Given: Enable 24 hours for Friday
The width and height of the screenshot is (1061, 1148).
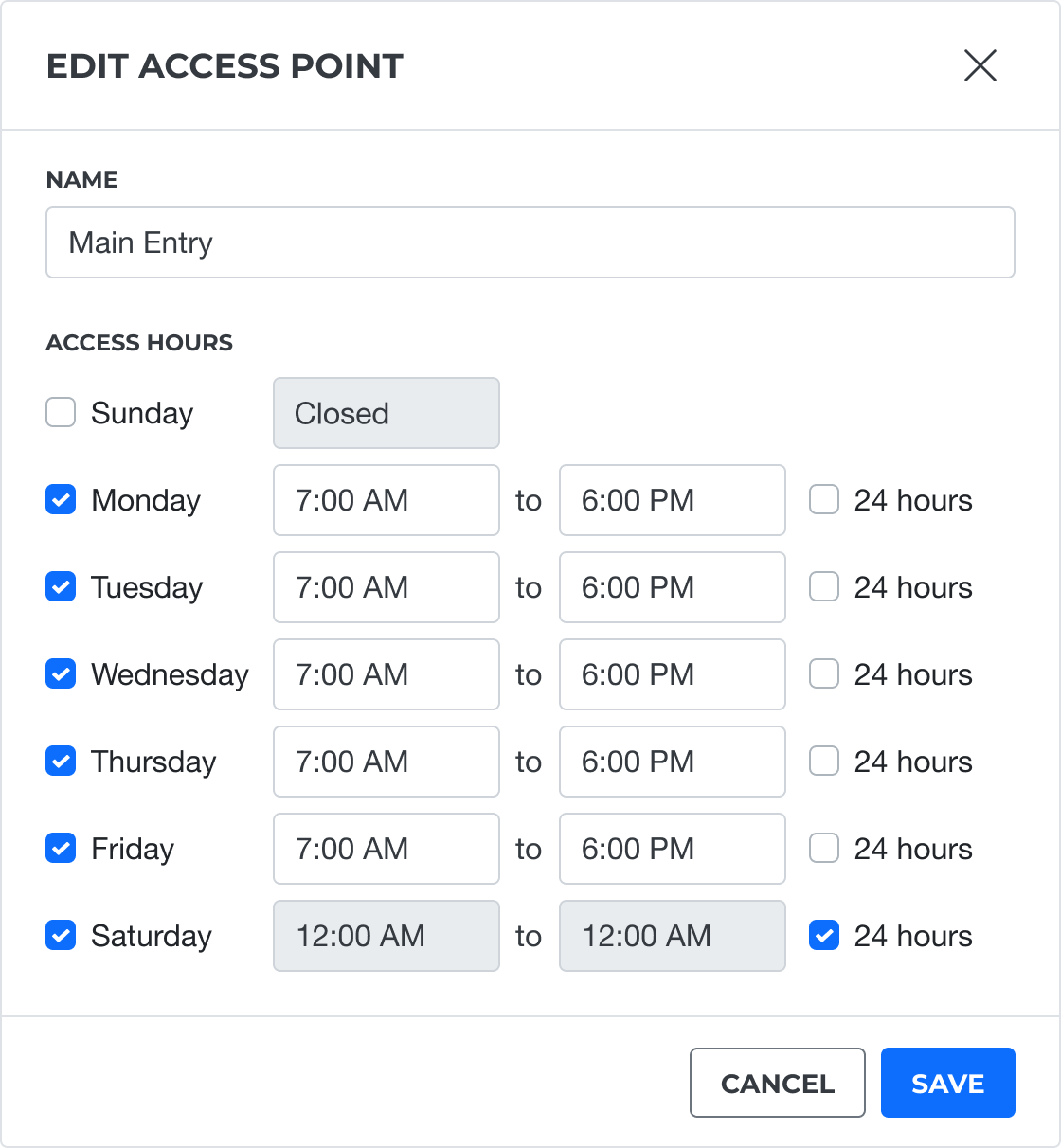Looking at the screenshot, I should [x=824, y=849].
